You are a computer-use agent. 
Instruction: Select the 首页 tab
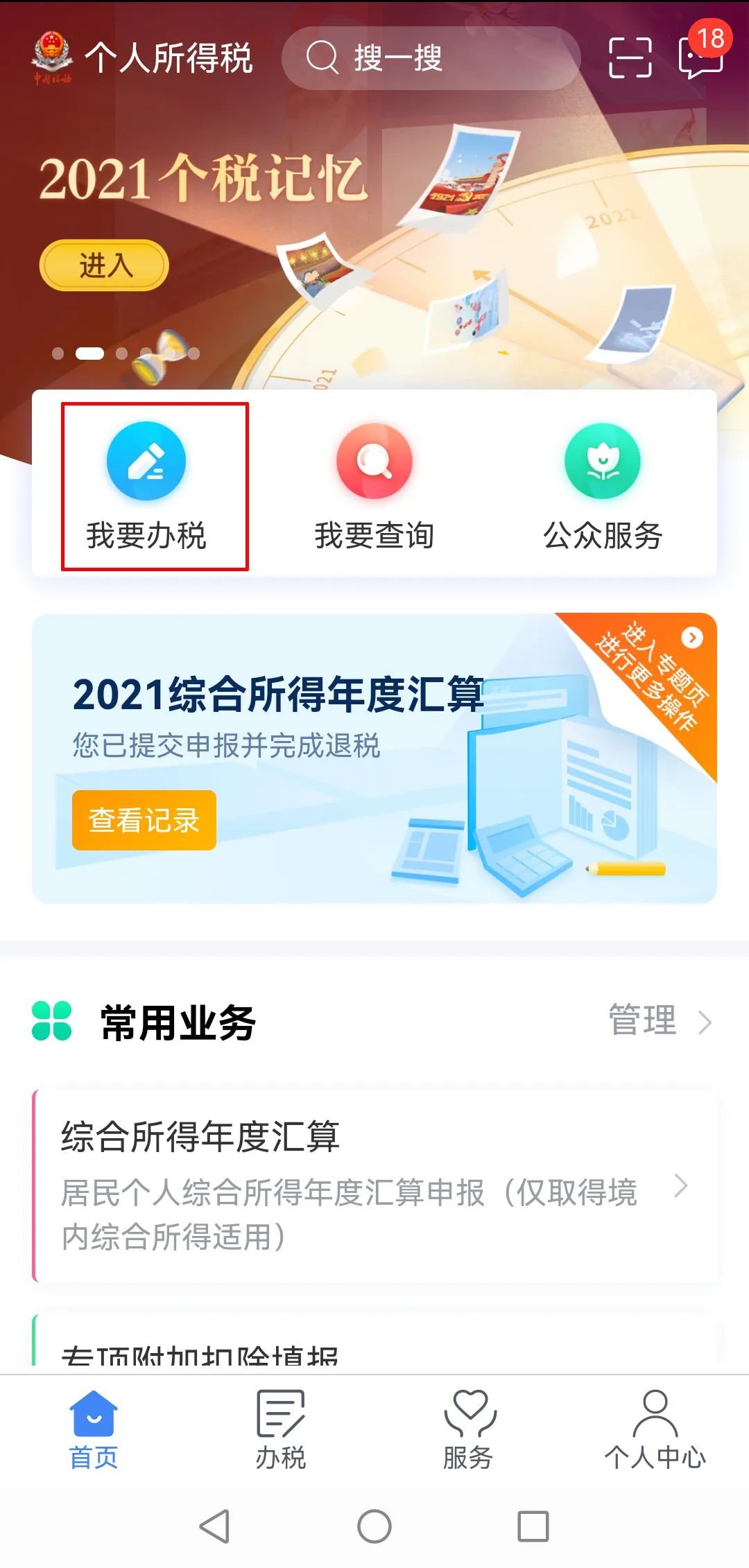click(94, 1429)
